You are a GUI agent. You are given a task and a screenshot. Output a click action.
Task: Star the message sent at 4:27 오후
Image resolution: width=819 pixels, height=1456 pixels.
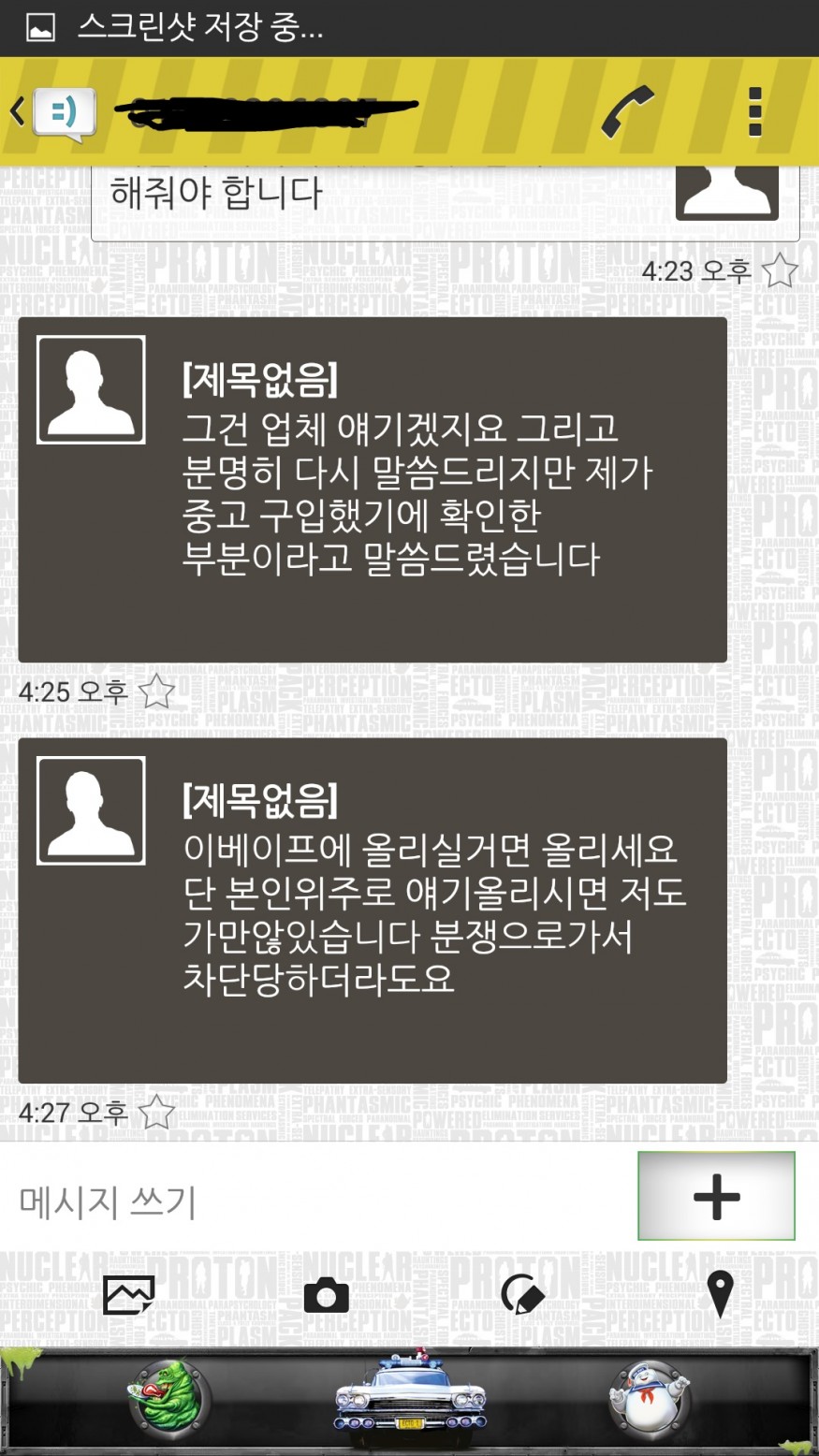(156, 1113)
